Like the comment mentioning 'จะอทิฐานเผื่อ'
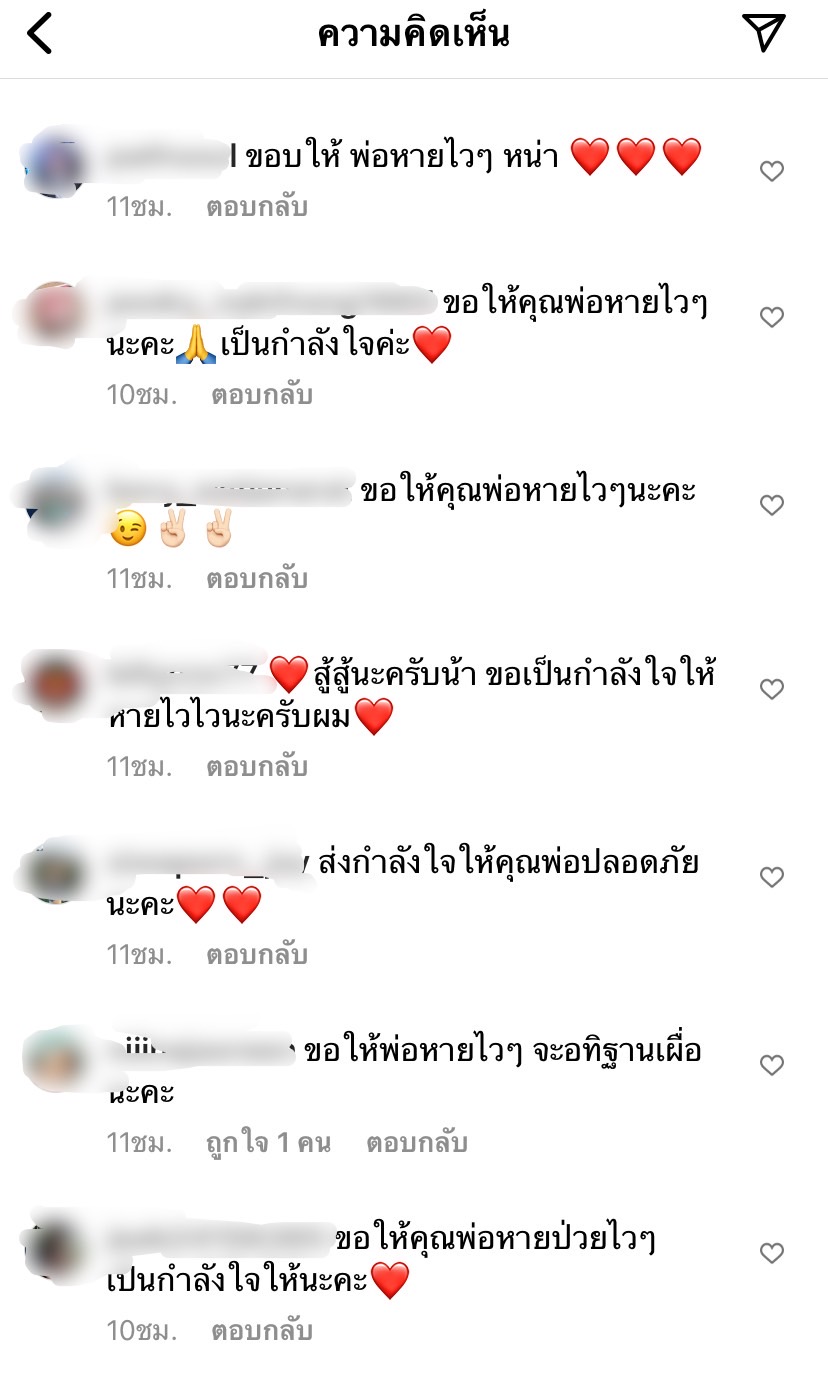 [x=771, y=1066]
